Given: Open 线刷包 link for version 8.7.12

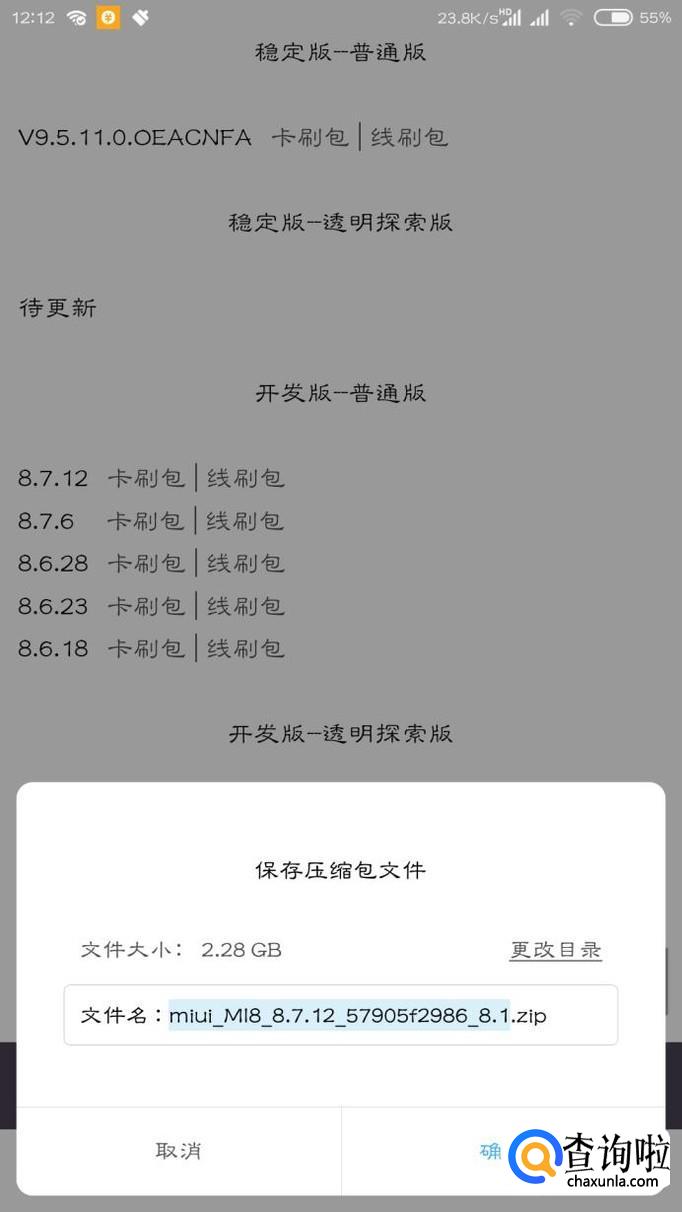Looking at the screenshot, I should pyautogui.click(x=245, y=478).
